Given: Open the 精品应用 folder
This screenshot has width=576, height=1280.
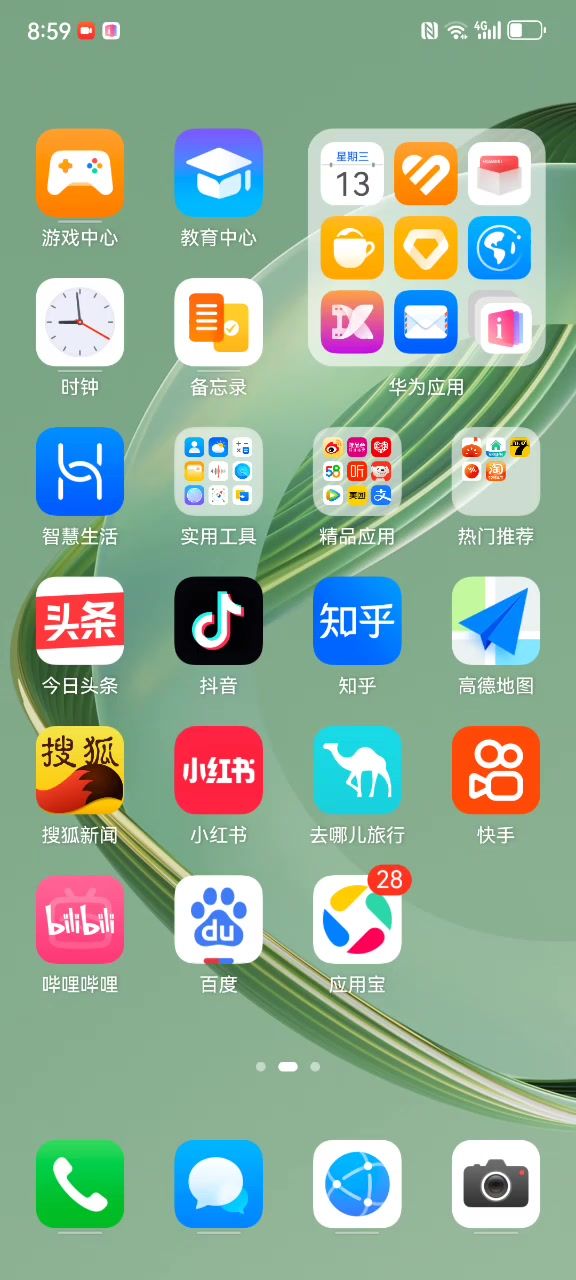Looking at the screenshot, I should [357, 471].
